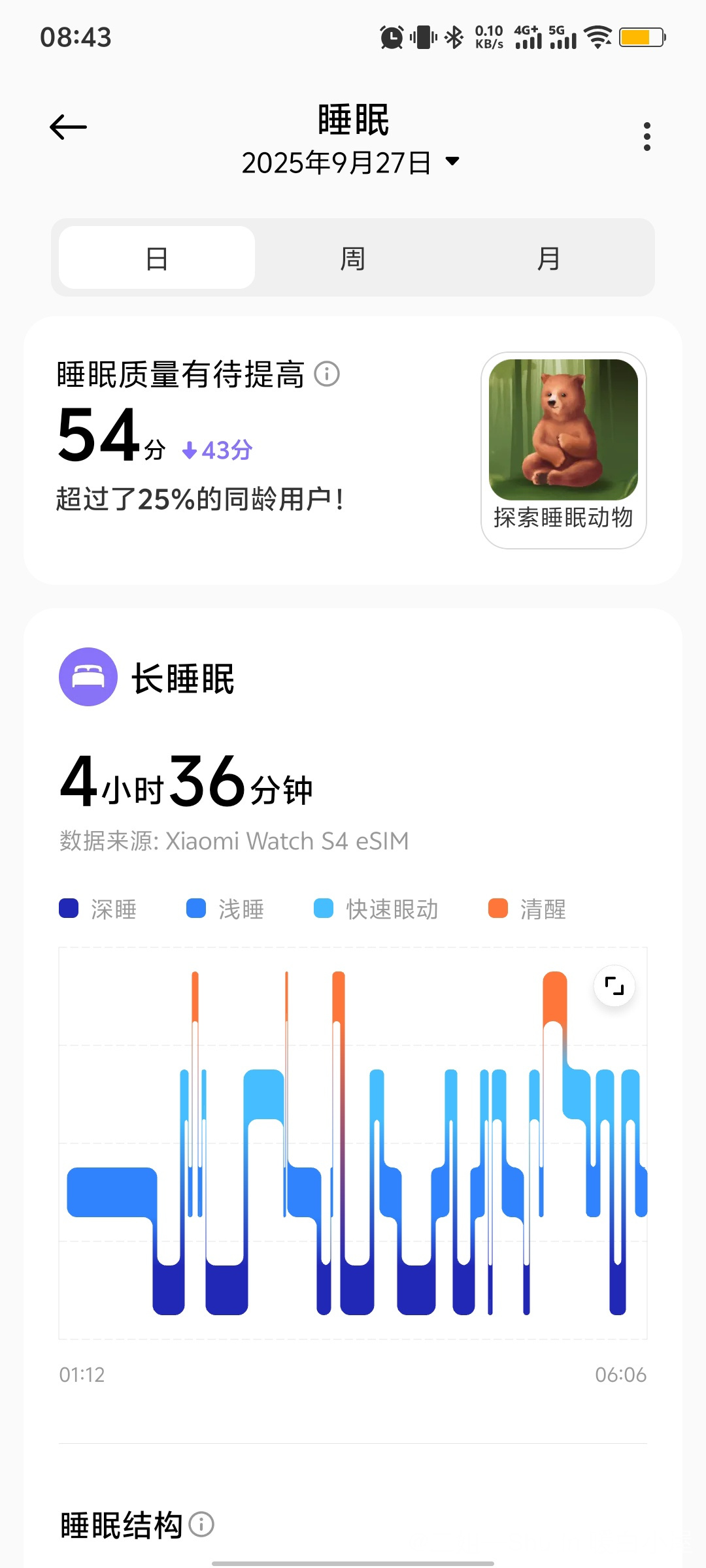Tap the info icon next to 睡眠结构
The width and height of the screenshot is (706, 1568).
coord(201,1525)
